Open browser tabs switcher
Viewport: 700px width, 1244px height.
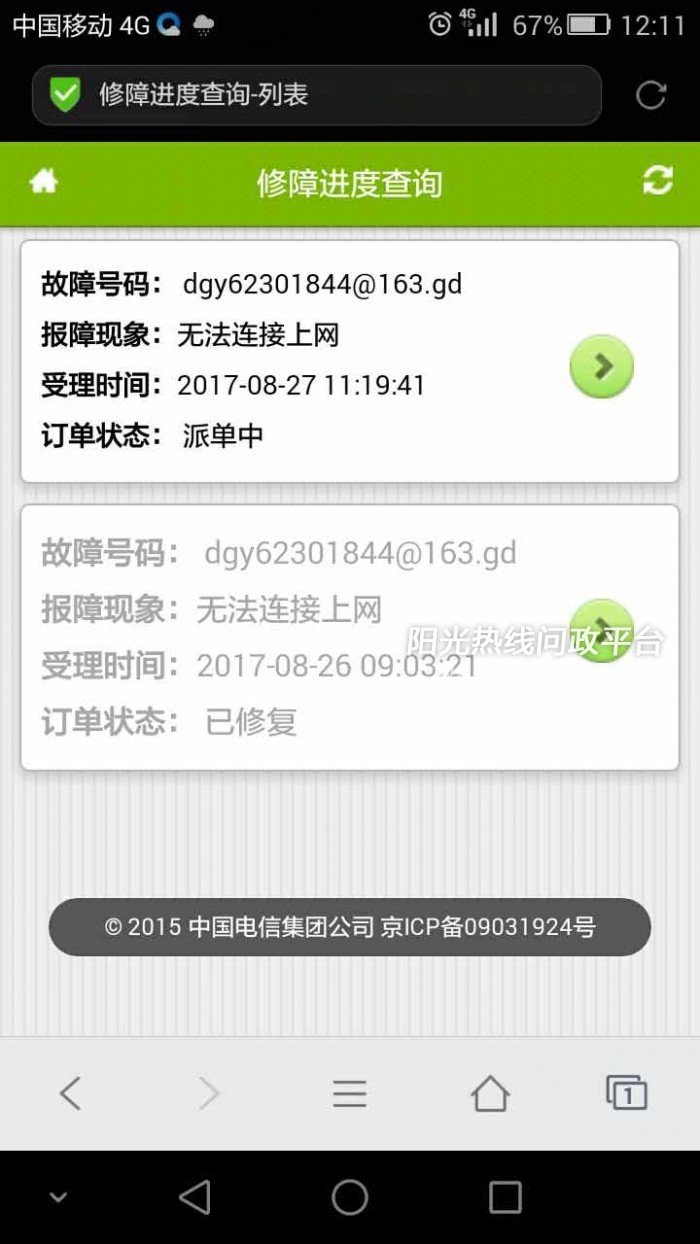[x=627, y=1093]
